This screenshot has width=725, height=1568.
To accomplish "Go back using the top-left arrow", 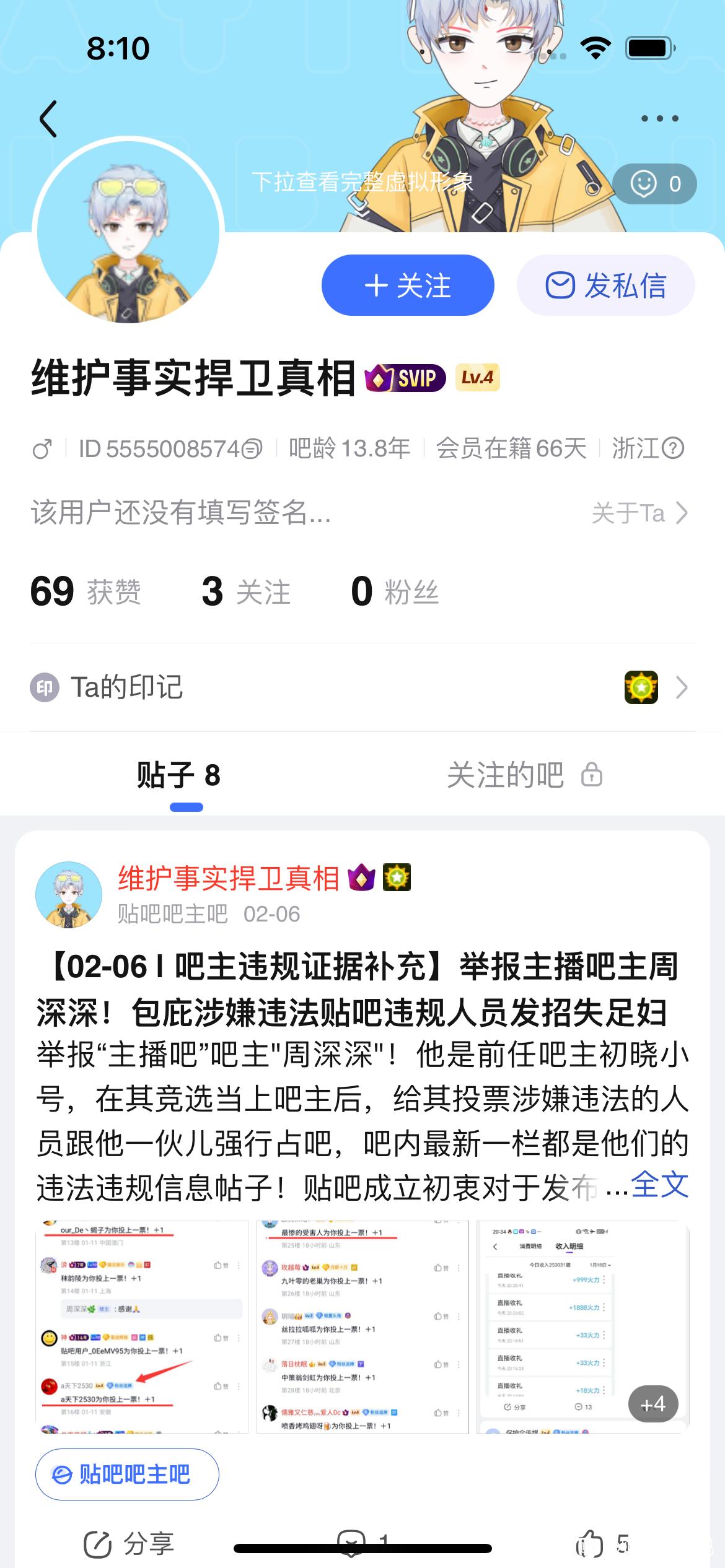I will coord(48,118).
